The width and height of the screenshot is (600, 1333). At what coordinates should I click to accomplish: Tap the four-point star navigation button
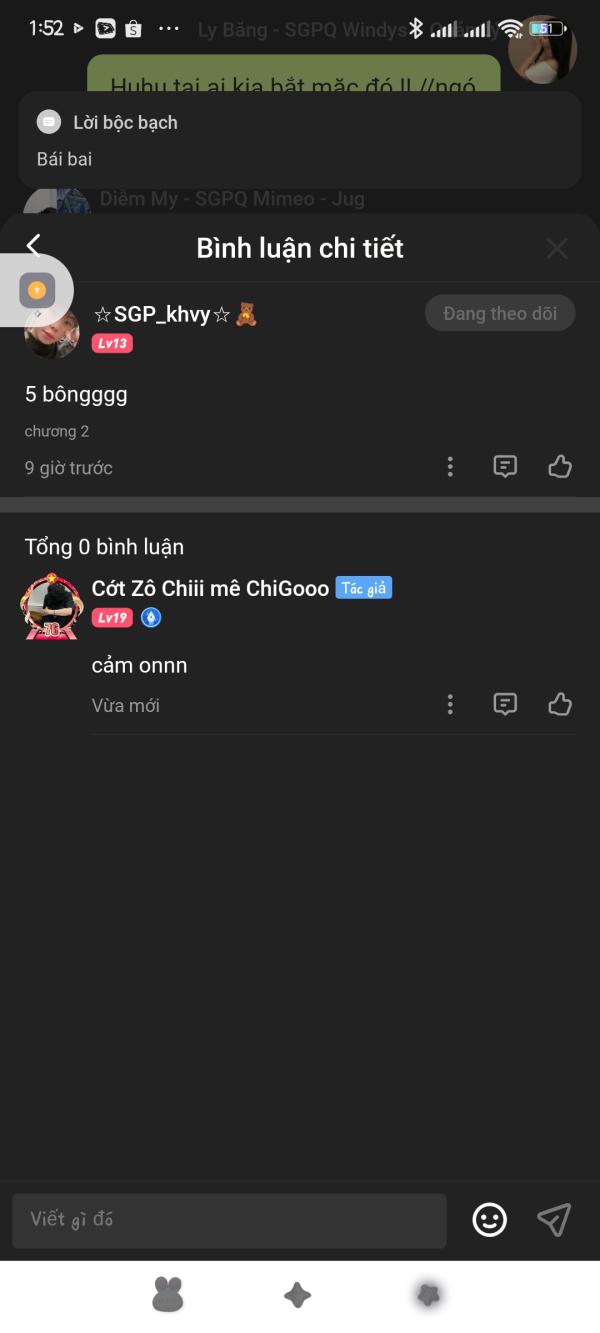[297, 1296]
